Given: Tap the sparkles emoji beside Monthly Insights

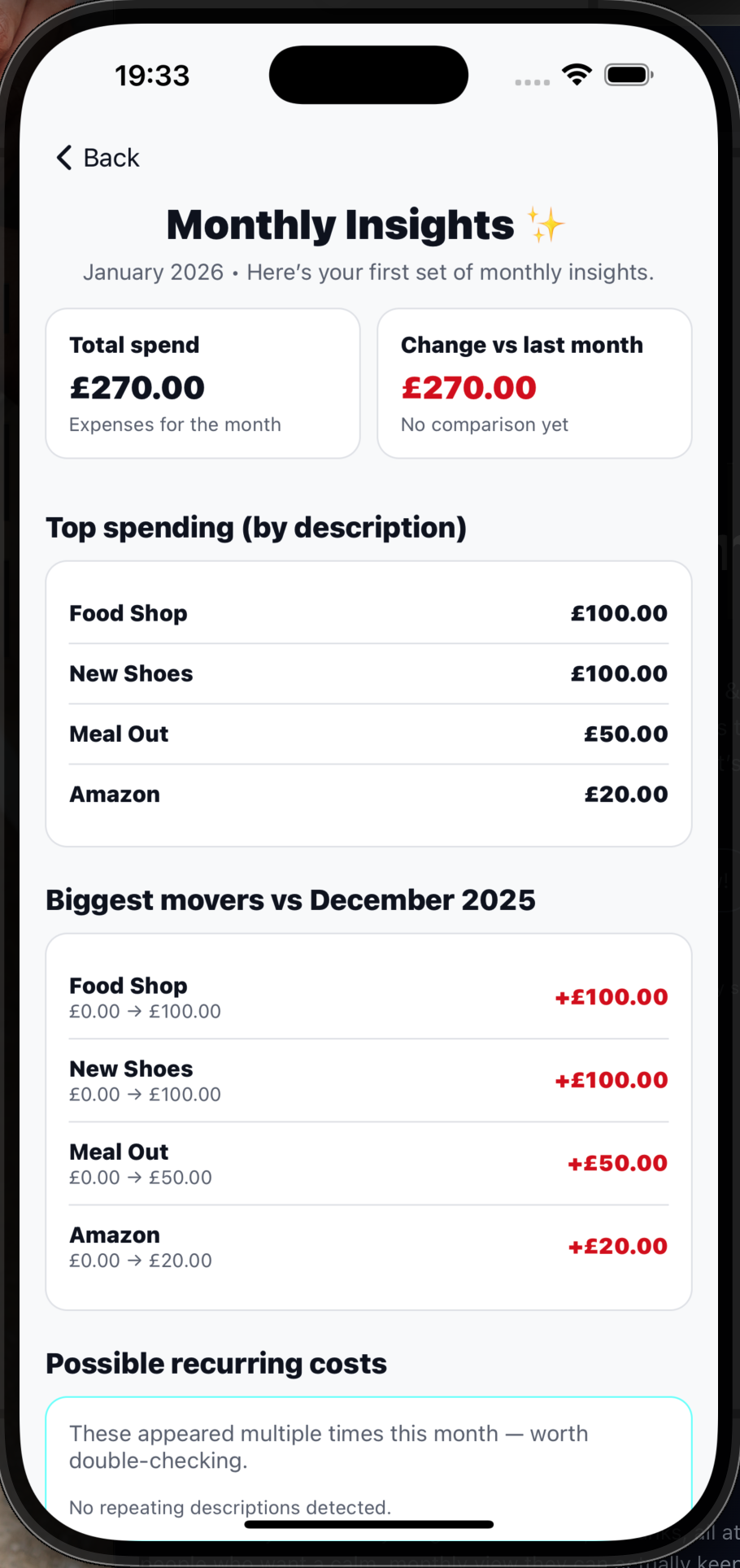Looking at the screenshot, I should 546,224.
